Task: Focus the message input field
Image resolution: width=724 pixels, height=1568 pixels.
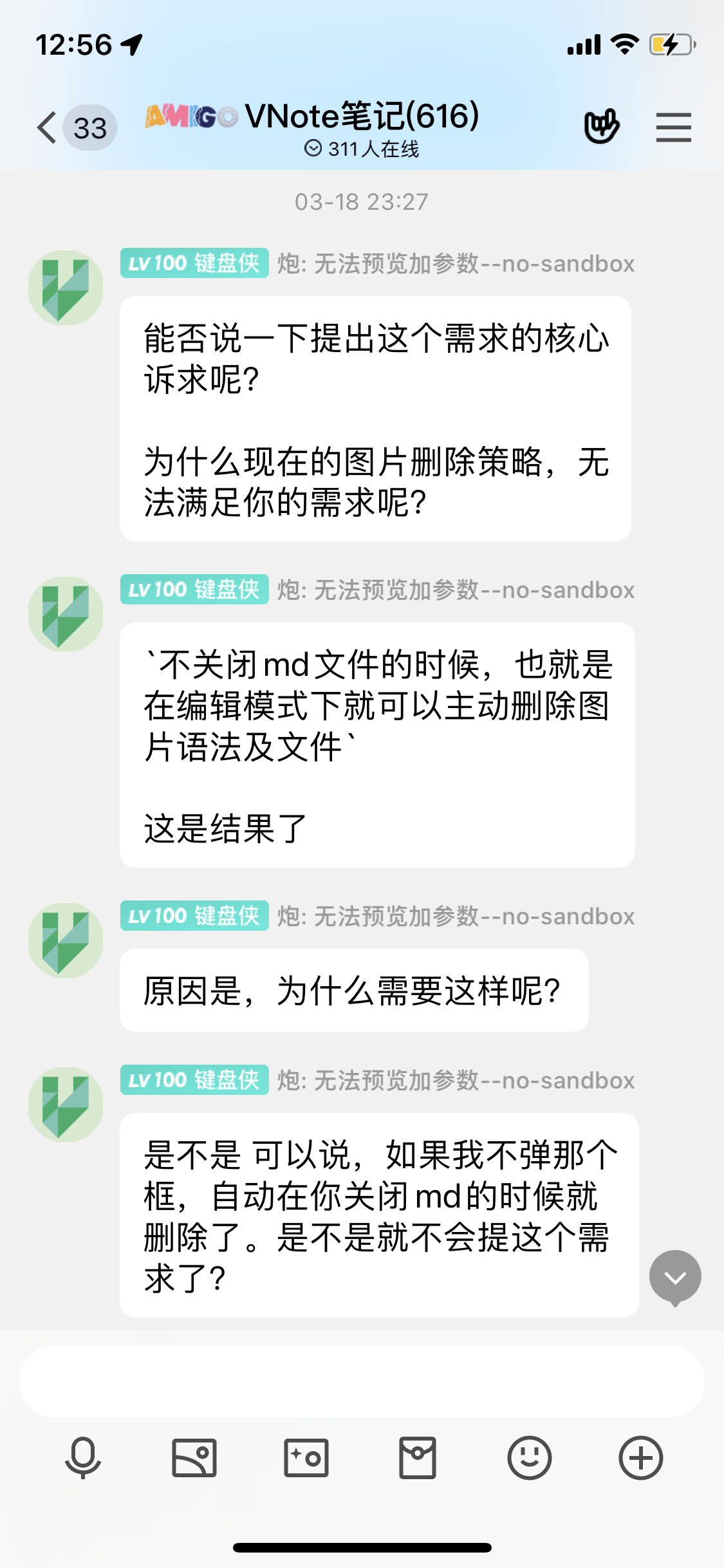Action: coord(362,1381)
